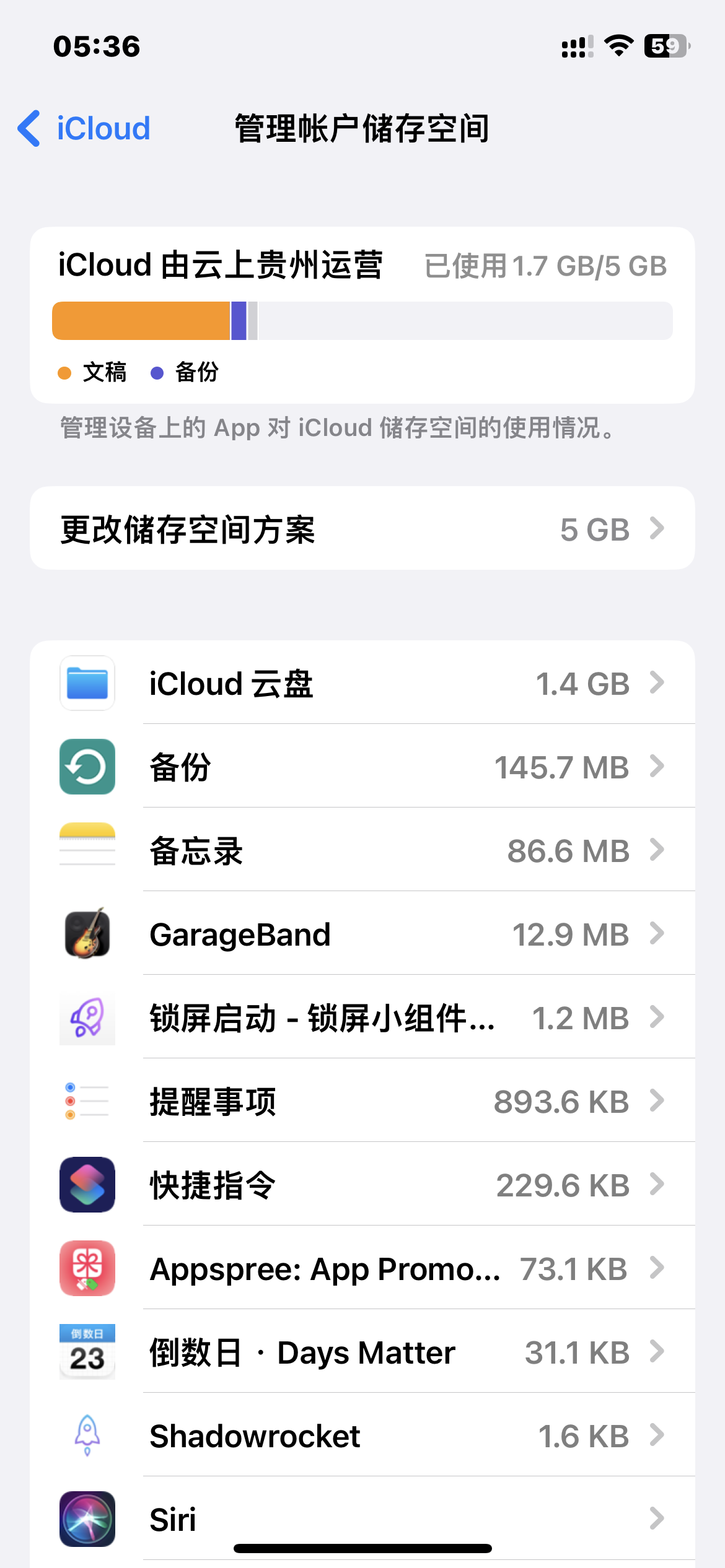This screenshot has width=725, height=1568.
Task: Open the Appspree app row
Action: (x=362, y=1269)
